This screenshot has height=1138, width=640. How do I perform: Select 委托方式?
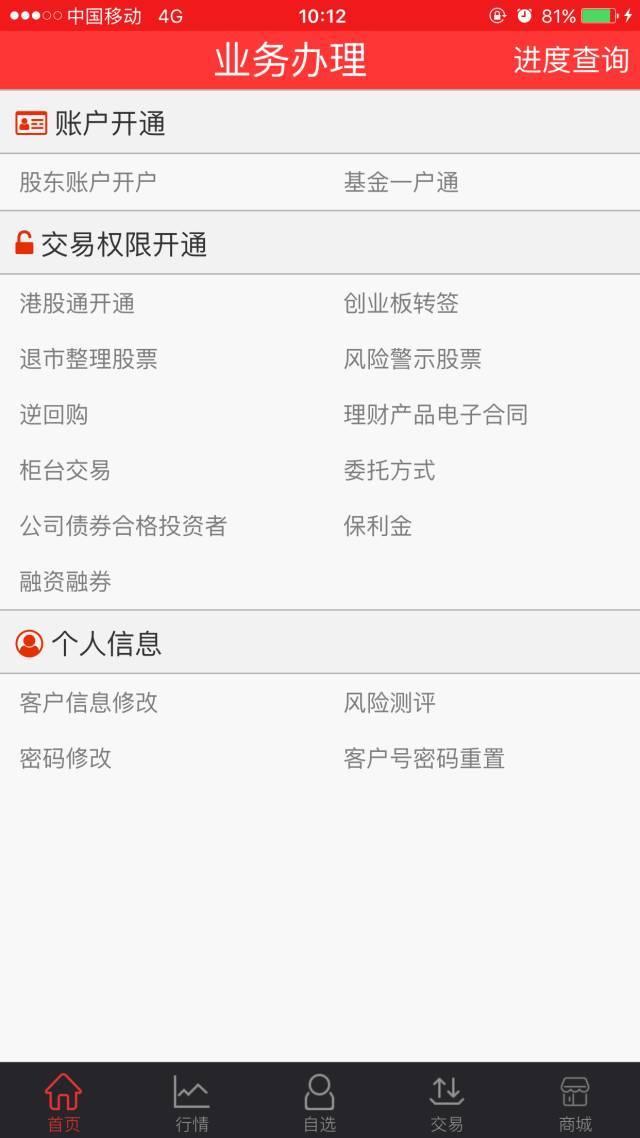(390, 470)
